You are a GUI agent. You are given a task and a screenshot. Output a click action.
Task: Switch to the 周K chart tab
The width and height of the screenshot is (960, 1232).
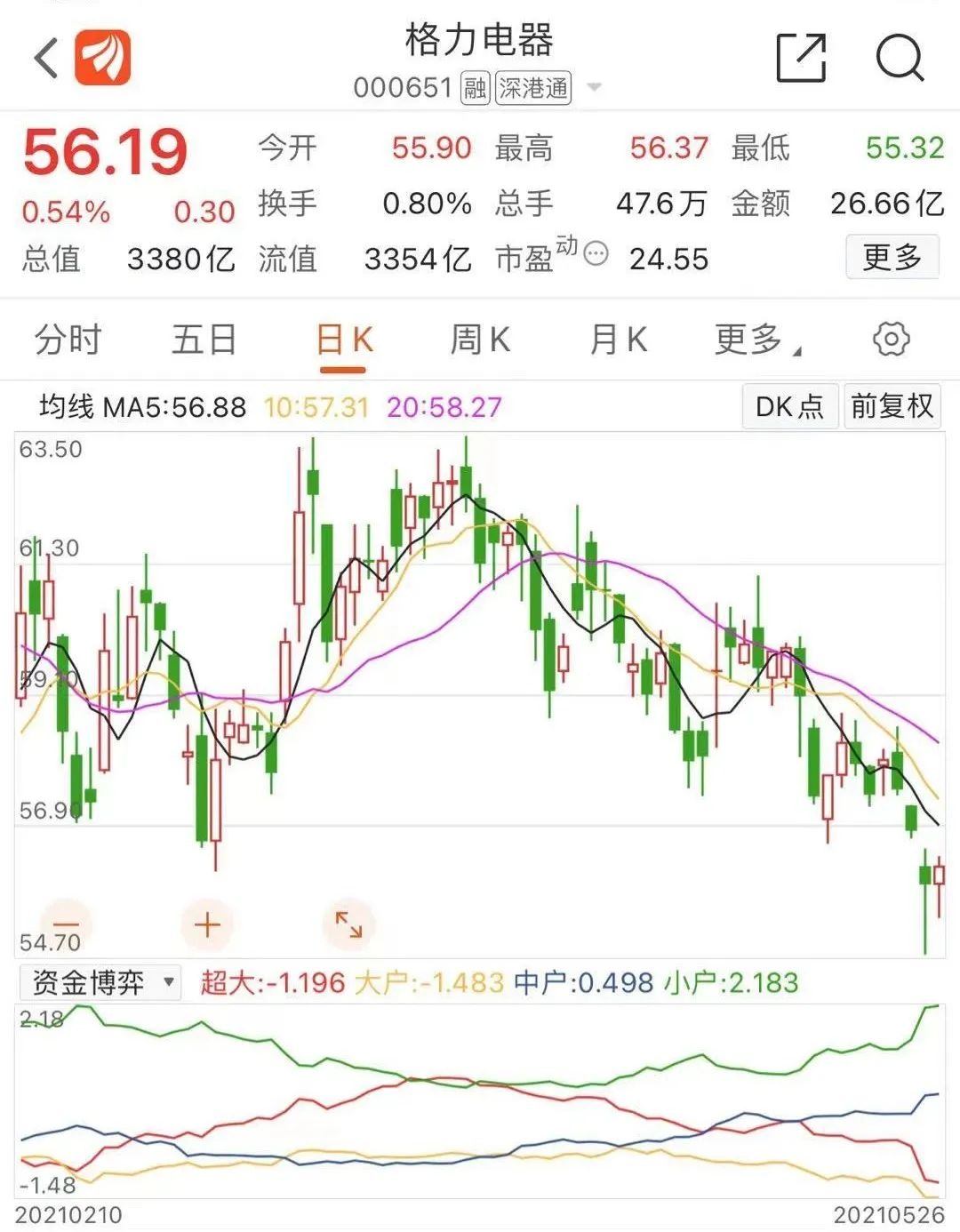480,340
